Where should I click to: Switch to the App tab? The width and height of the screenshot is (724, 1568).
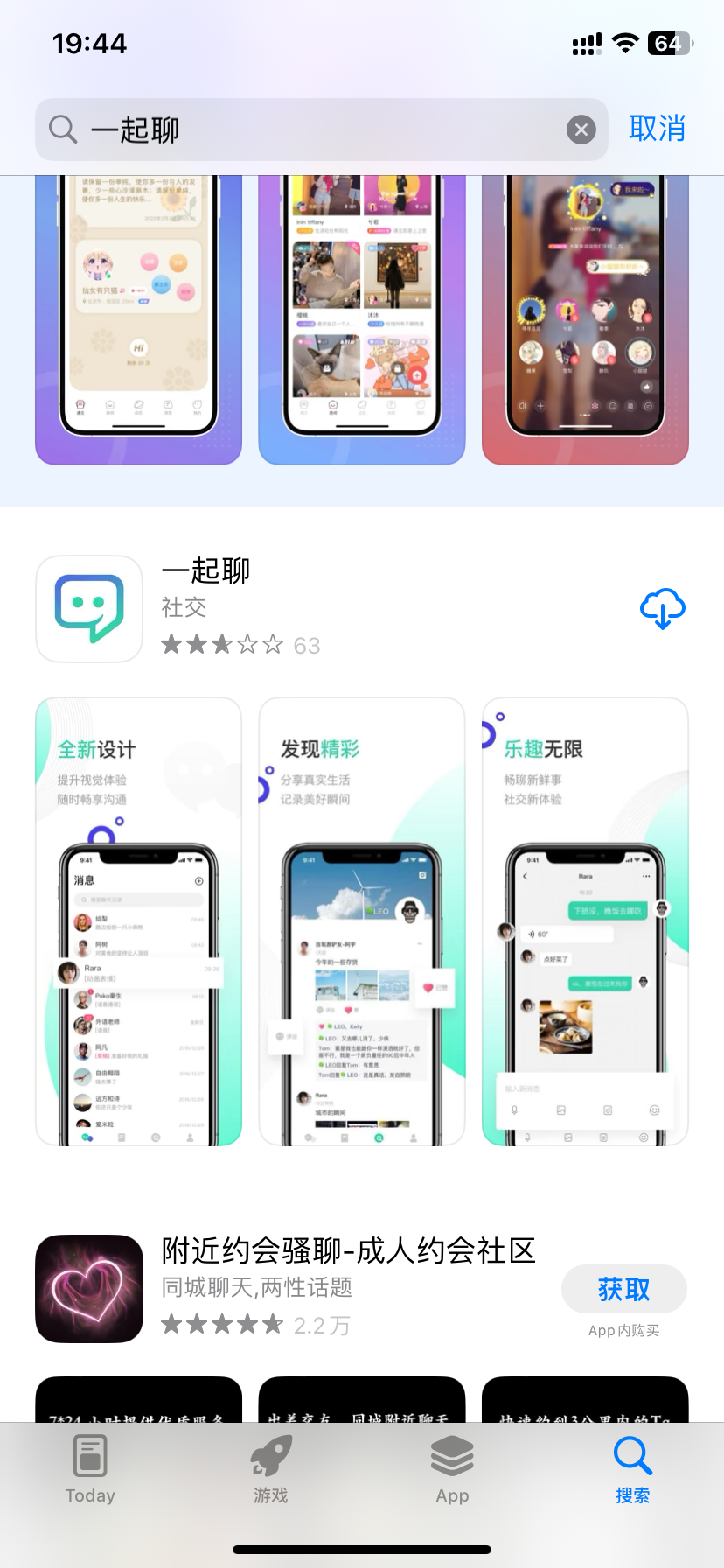(x=452, y=1472)
